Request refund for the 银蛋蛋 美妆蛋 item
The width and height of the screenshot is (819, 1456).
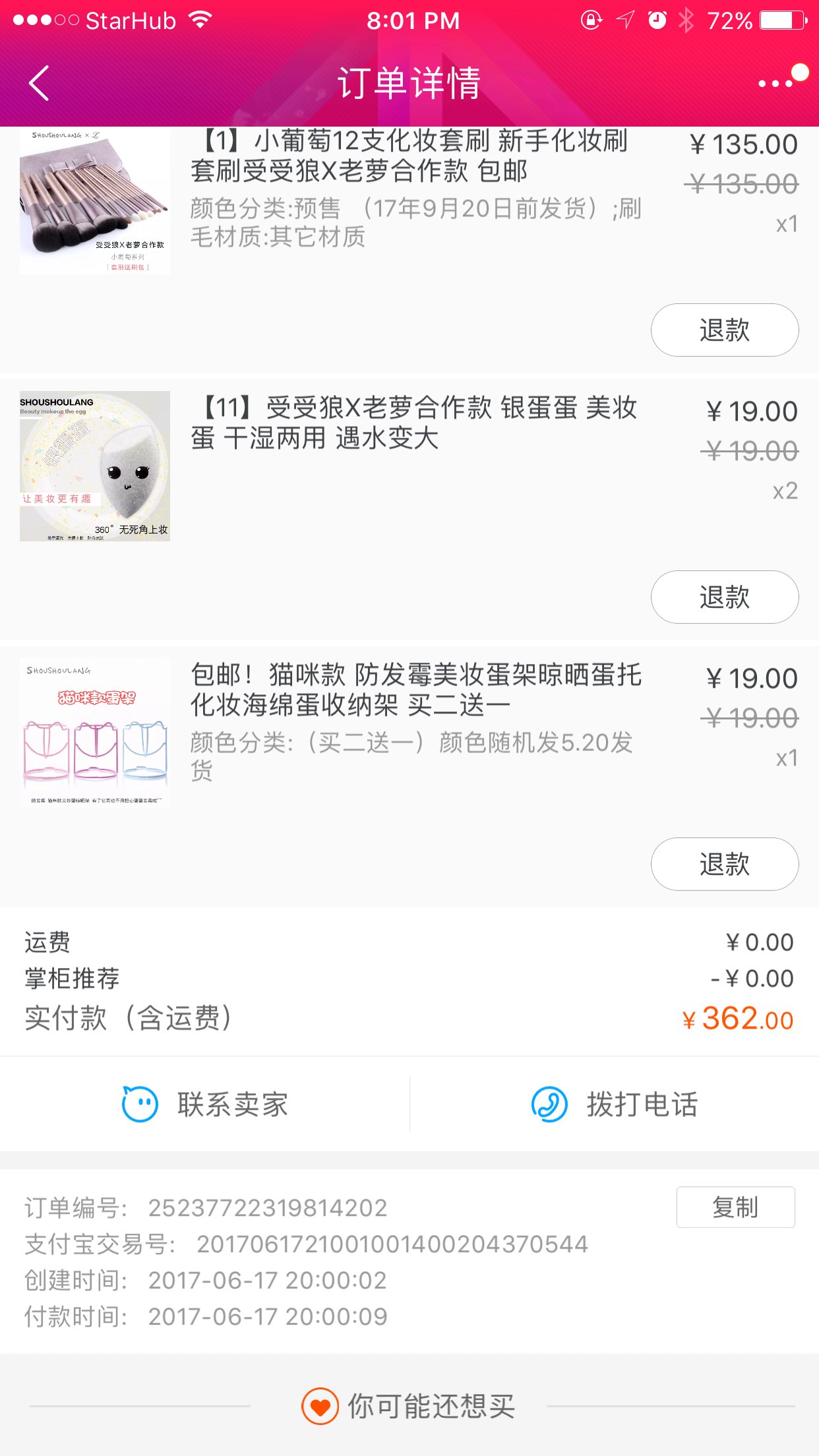pos(724,597)
